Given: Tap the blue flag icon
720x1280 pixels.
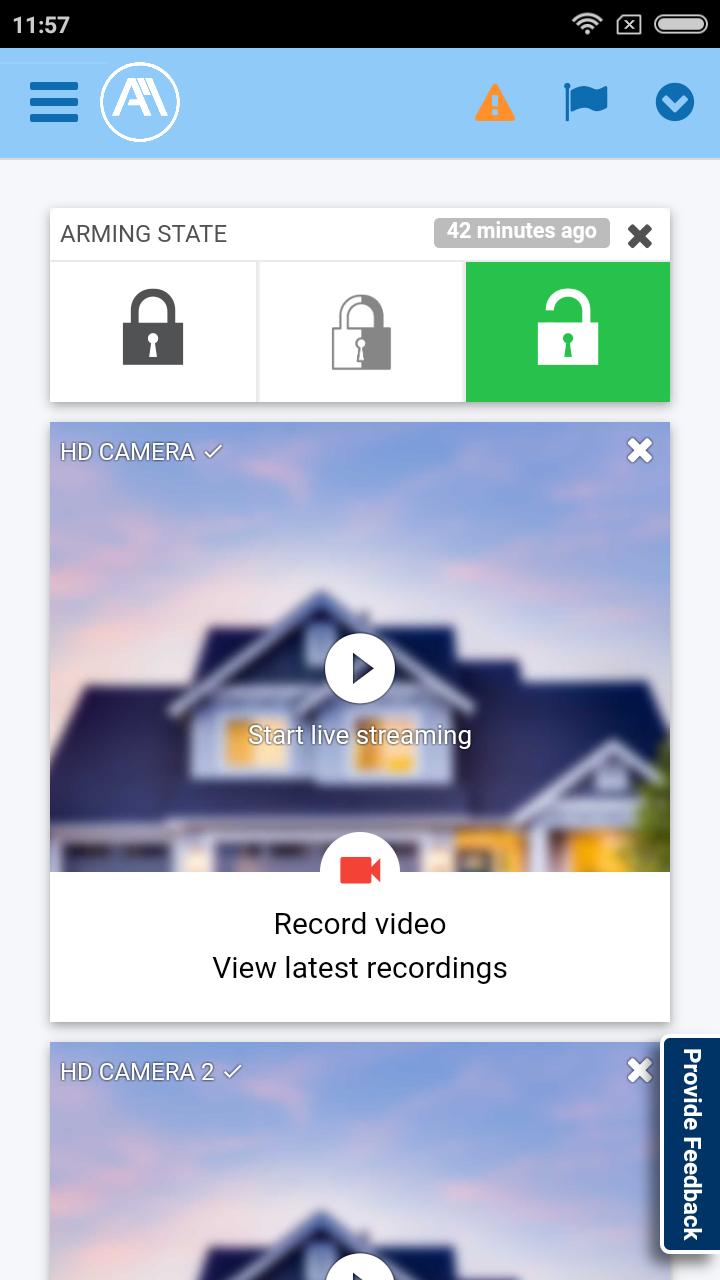Looking at the screenshot, I should tap(585, 102).
